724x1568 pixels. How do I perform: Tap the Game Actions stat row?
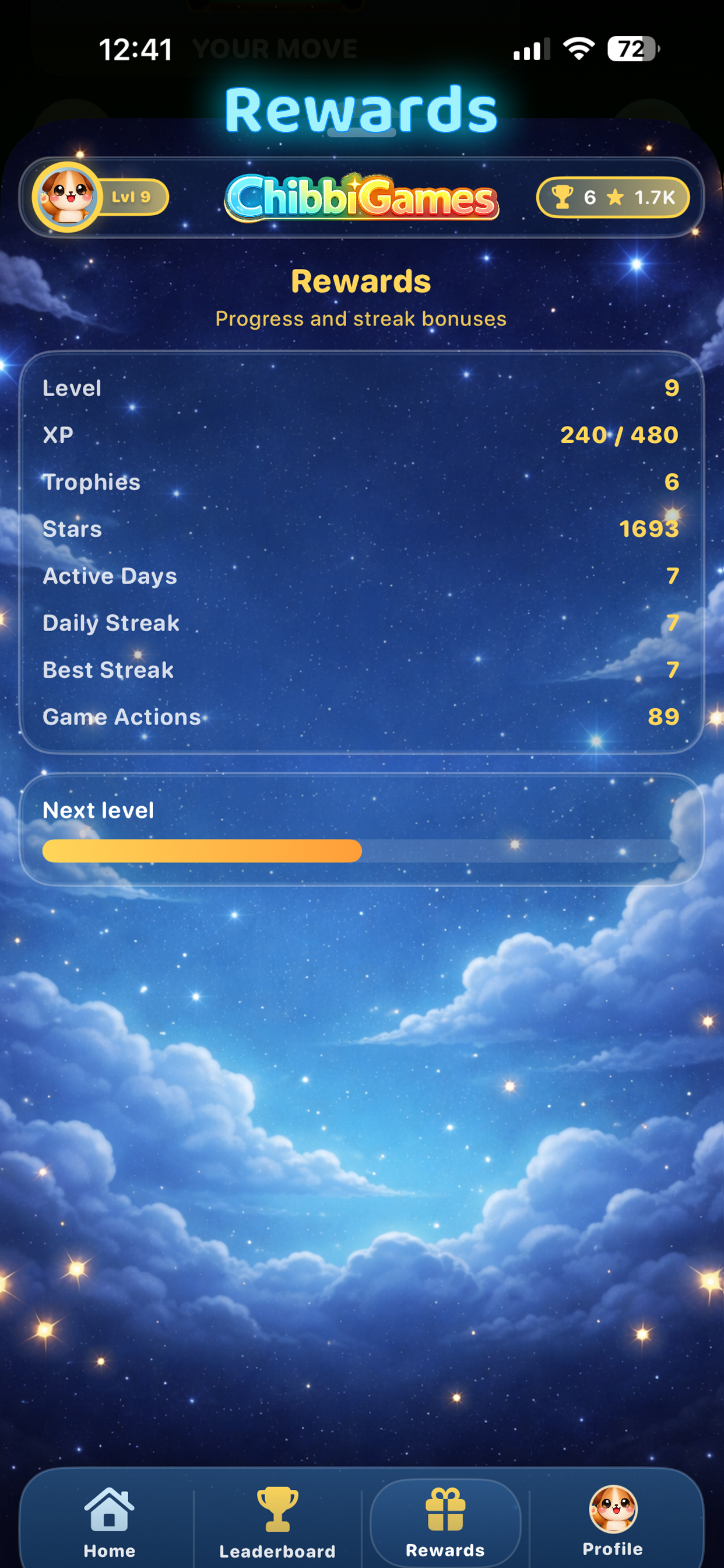click(361, 717)
